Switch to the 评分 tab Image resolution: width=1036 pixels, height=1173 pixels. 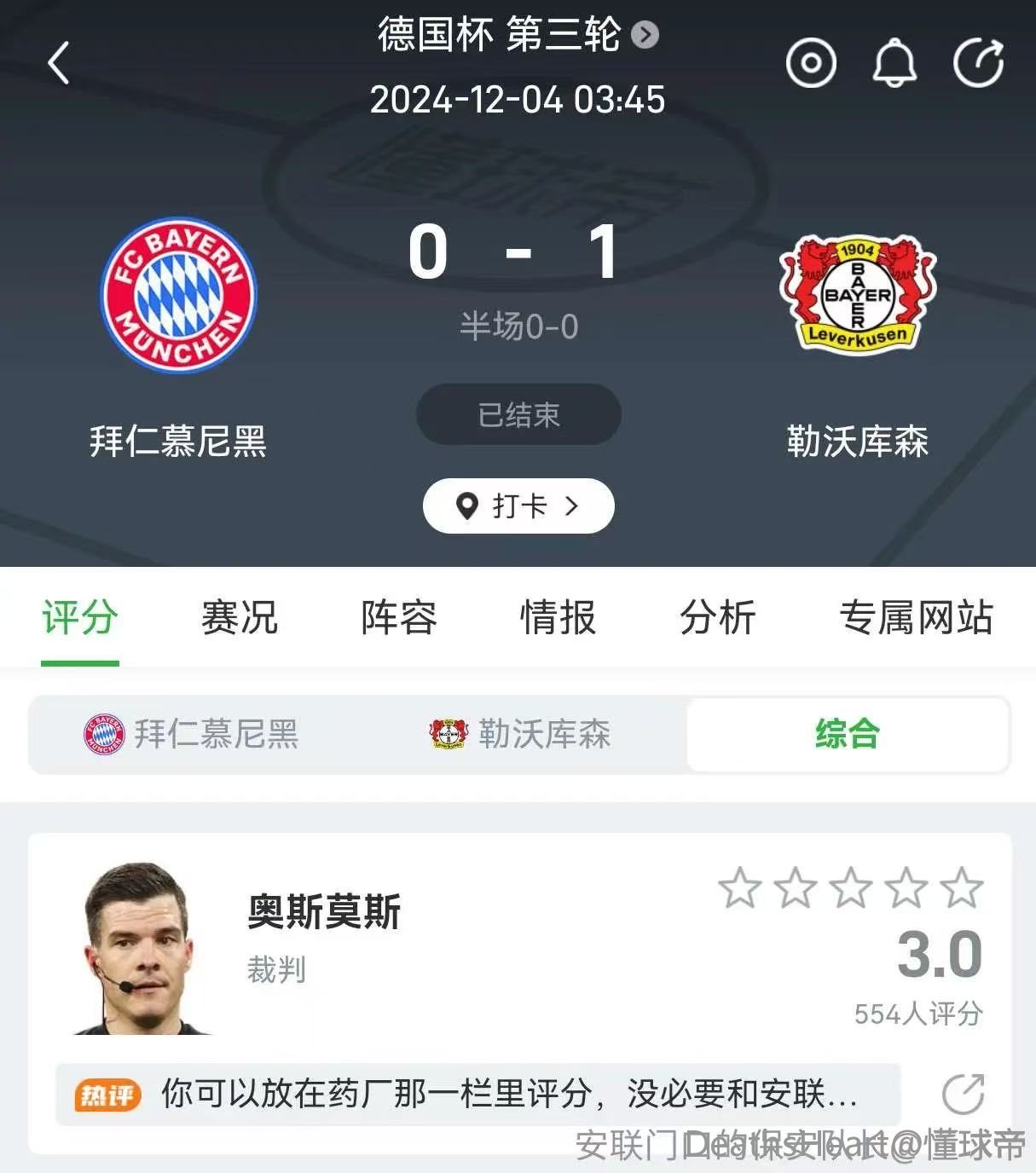point(80,617)
